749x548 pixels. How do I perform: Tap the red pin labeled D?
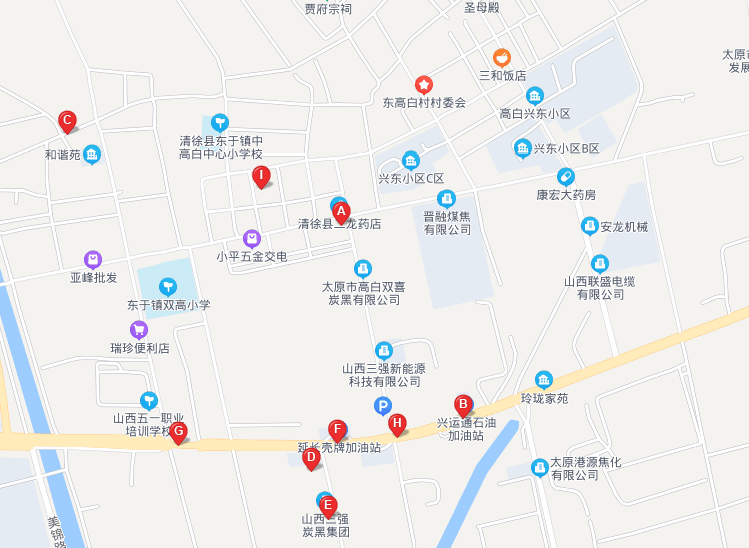coord(311,459)
